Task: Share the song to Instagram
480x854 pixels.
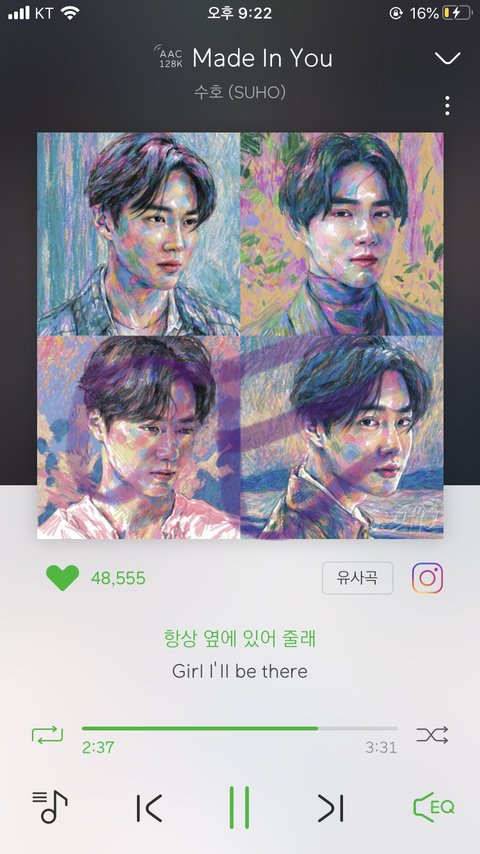Action: click(x=428, y=578)
